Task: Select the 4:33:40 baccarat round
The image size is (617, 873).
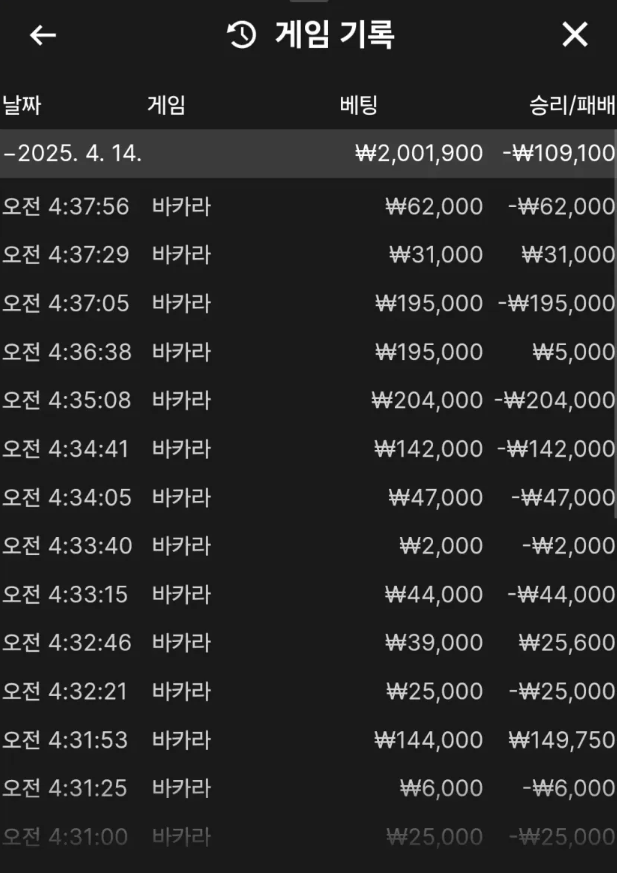Action: pos(308,546)
